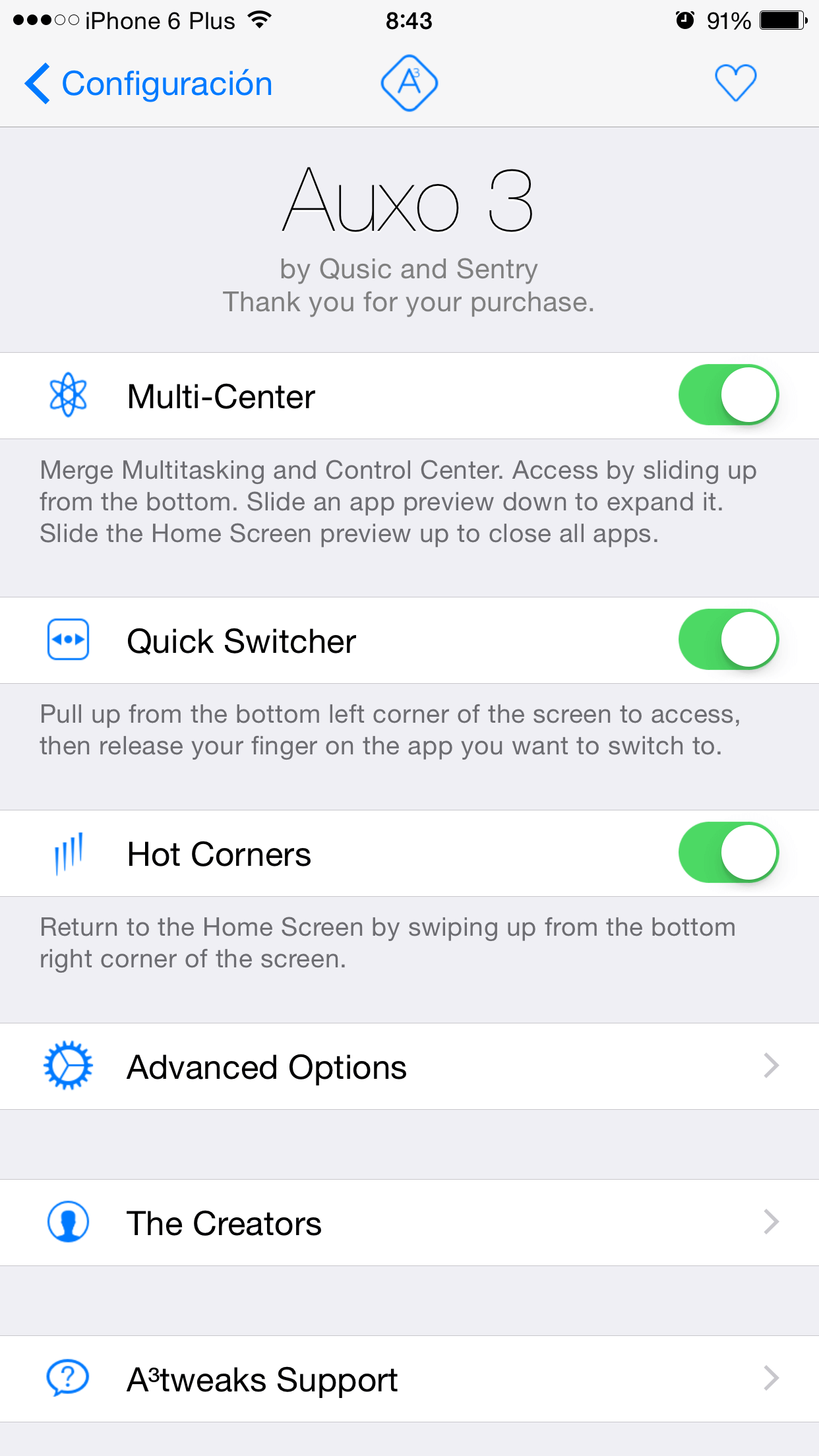Screen dimensions: 819x1456
Task: Toggle the Hot Corners switch
Action: 728,853
